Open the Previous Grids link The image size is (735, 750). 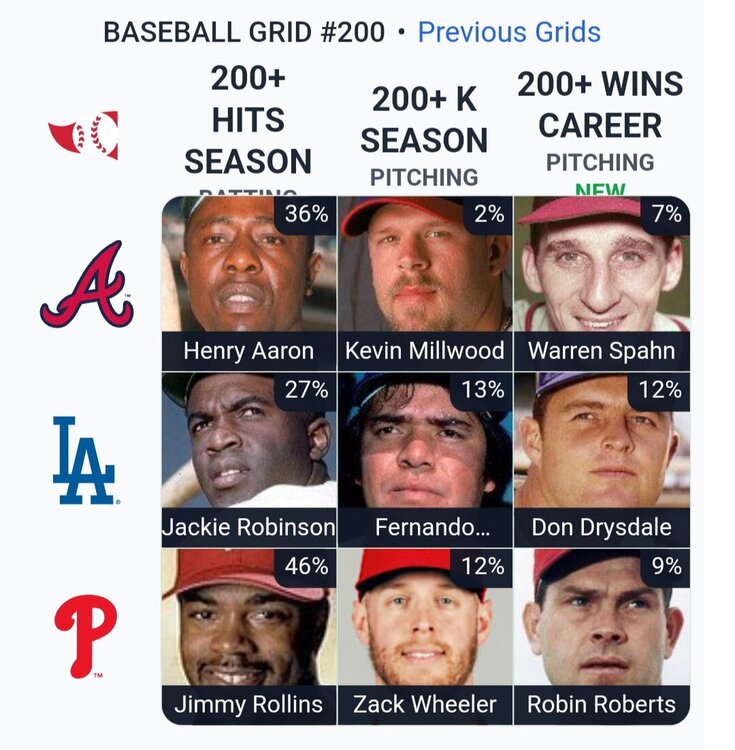[509, 32]
